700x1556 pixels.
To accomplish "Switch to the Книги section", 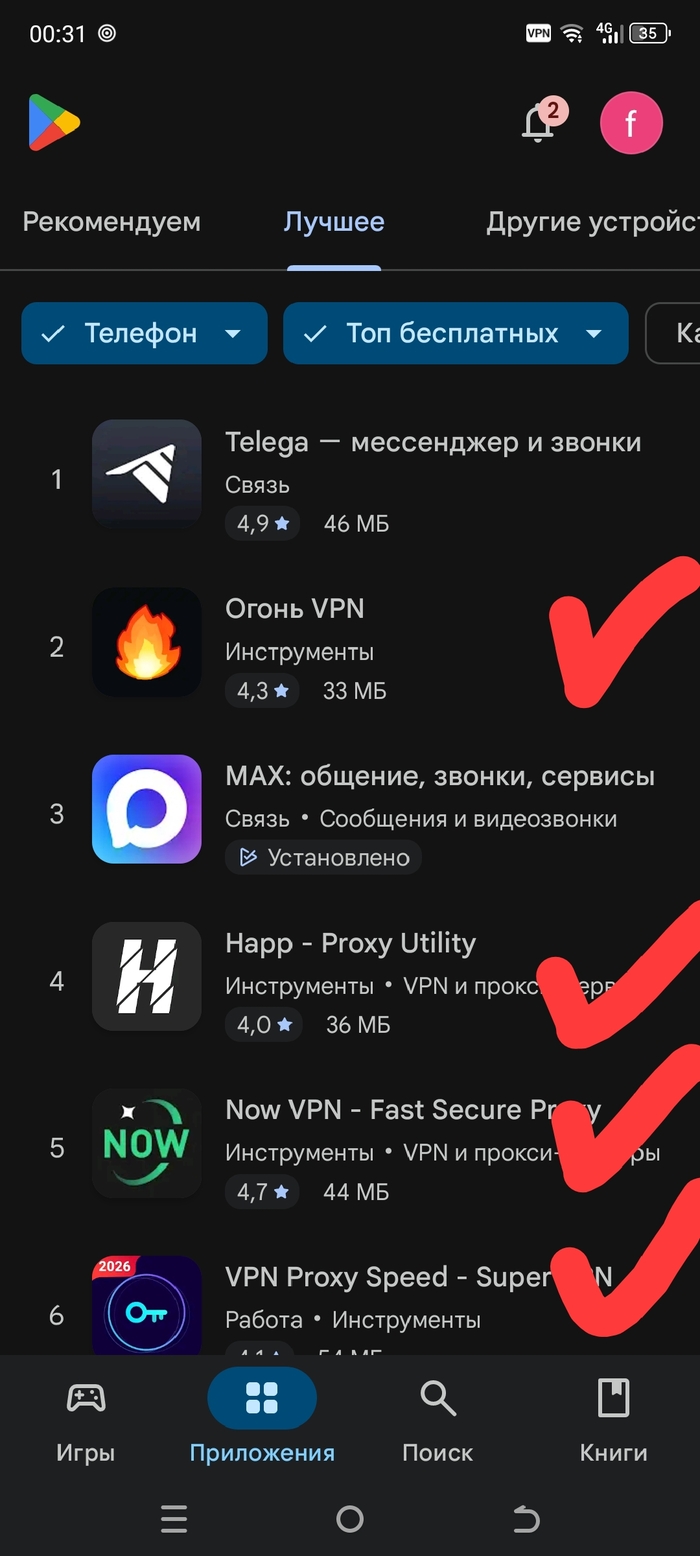I will [x=613, y=1420].
